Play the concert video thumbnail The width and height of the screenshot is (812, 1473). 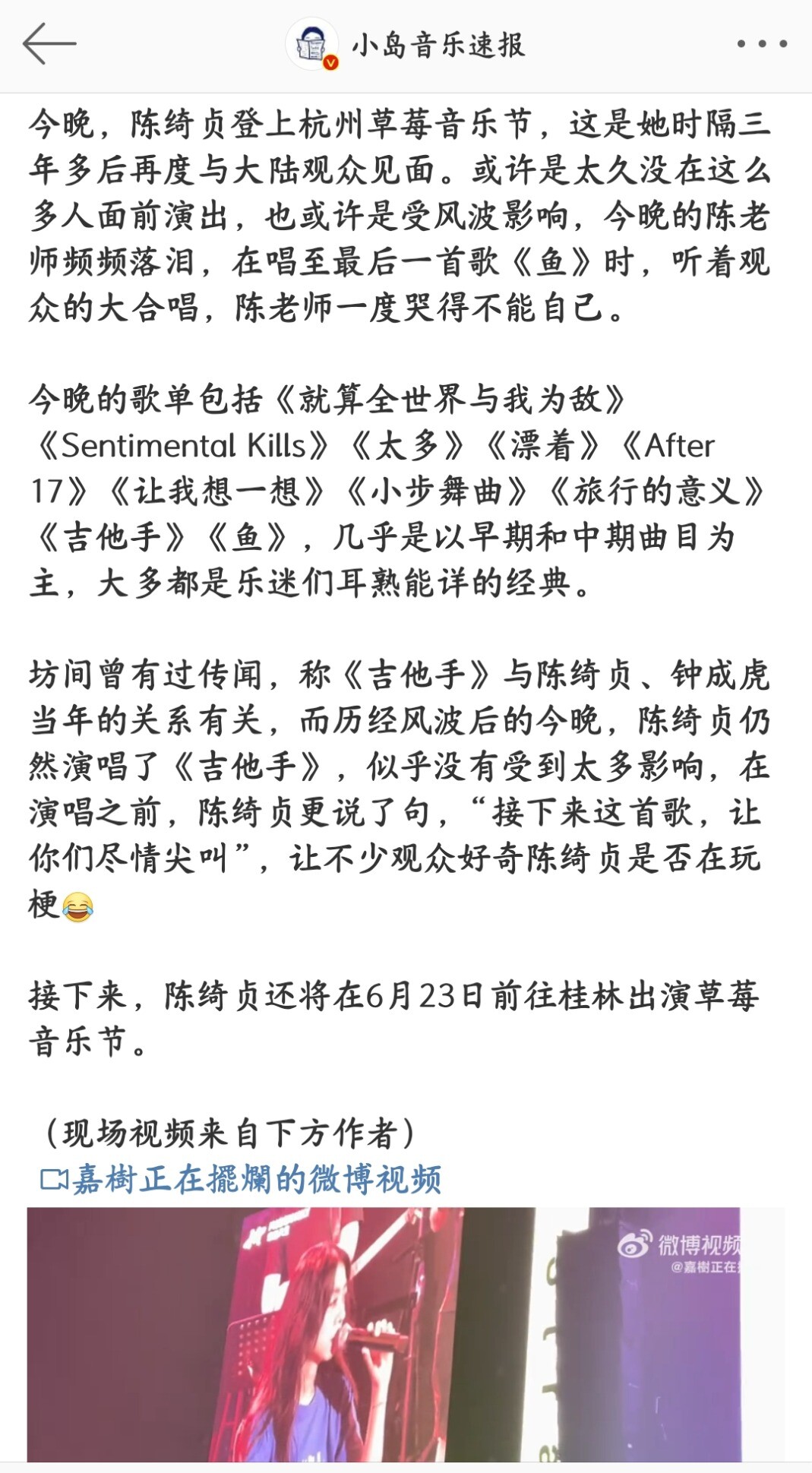pyautogui.click(x=406, y=1334)
